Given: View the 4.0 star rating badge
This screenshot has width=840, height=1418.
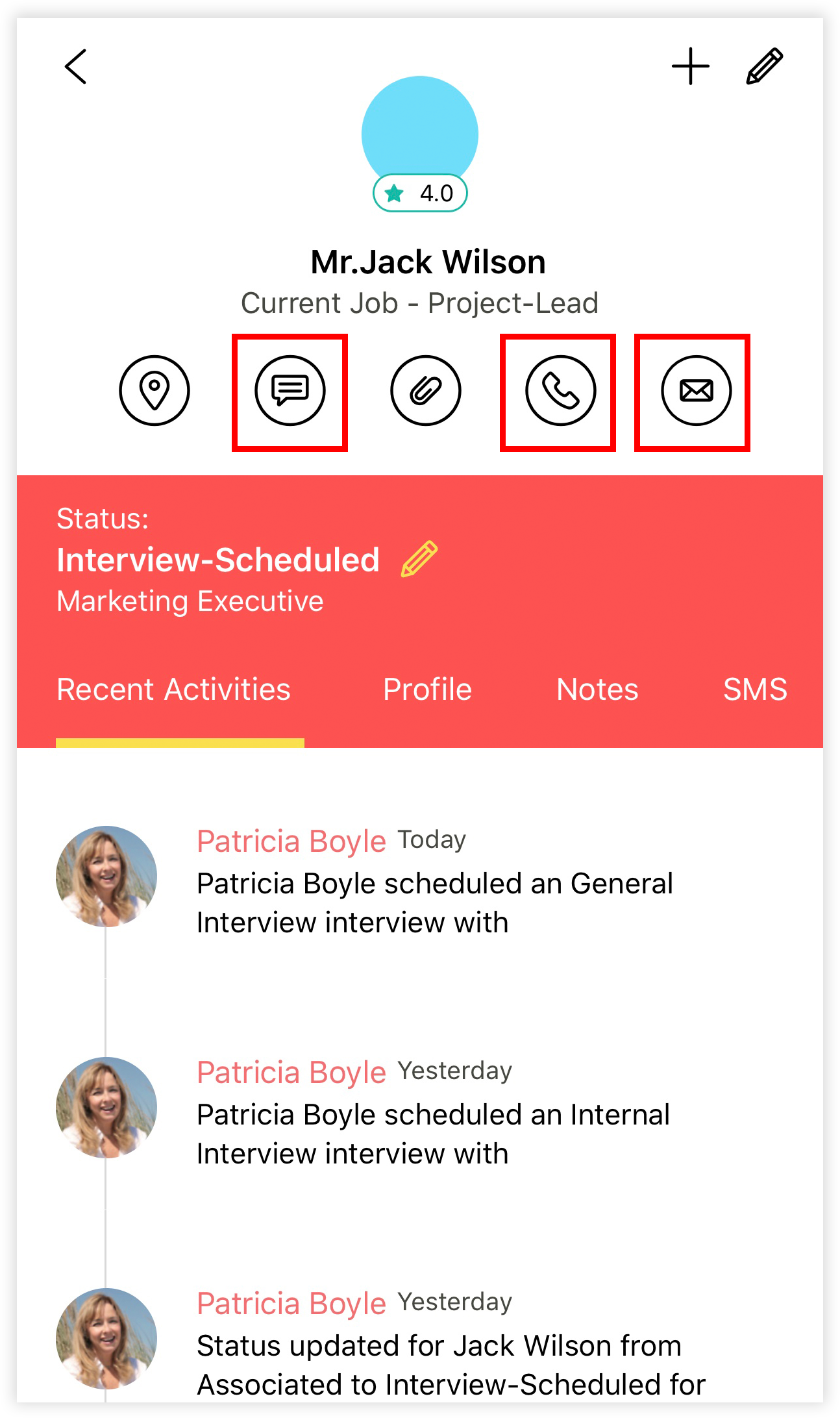Looking at the screenshot, I should [420, 193].
